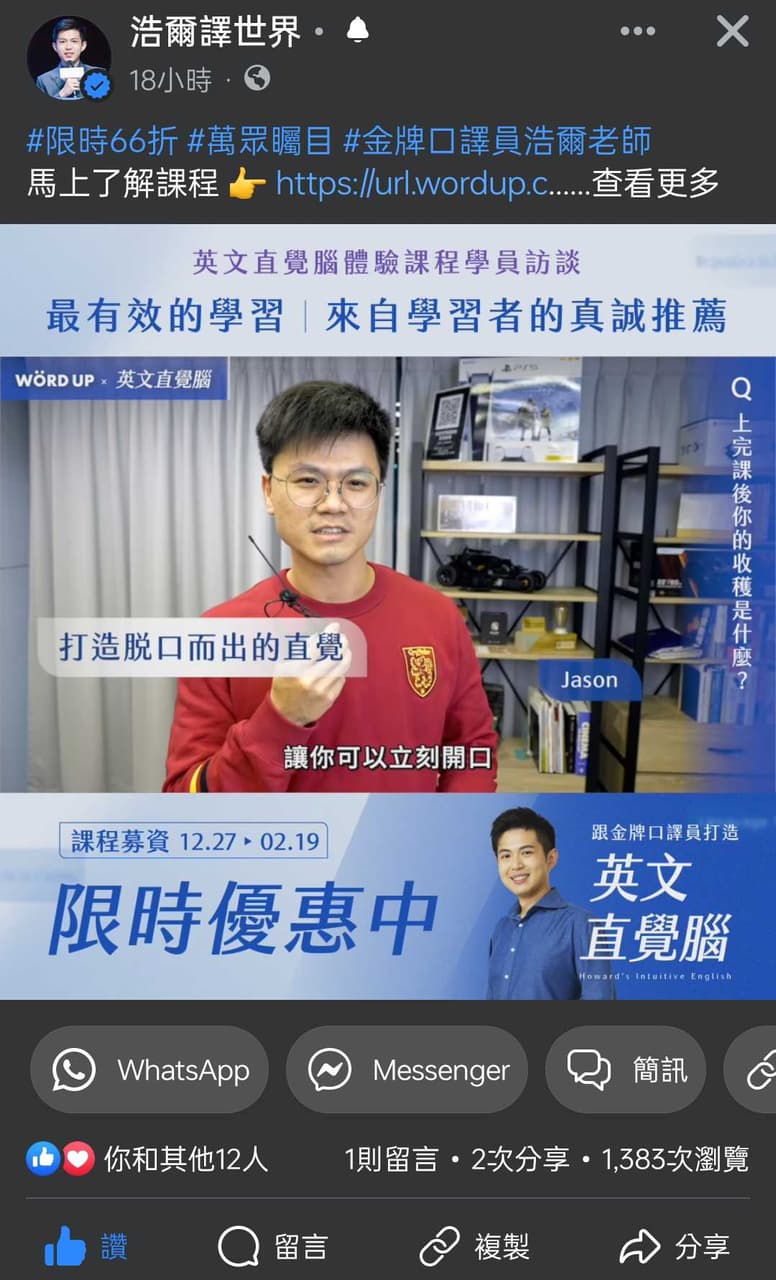776x1280 pixels.
Task: Toggle the 讚 like button
Action: click(x=86, y=1247)
